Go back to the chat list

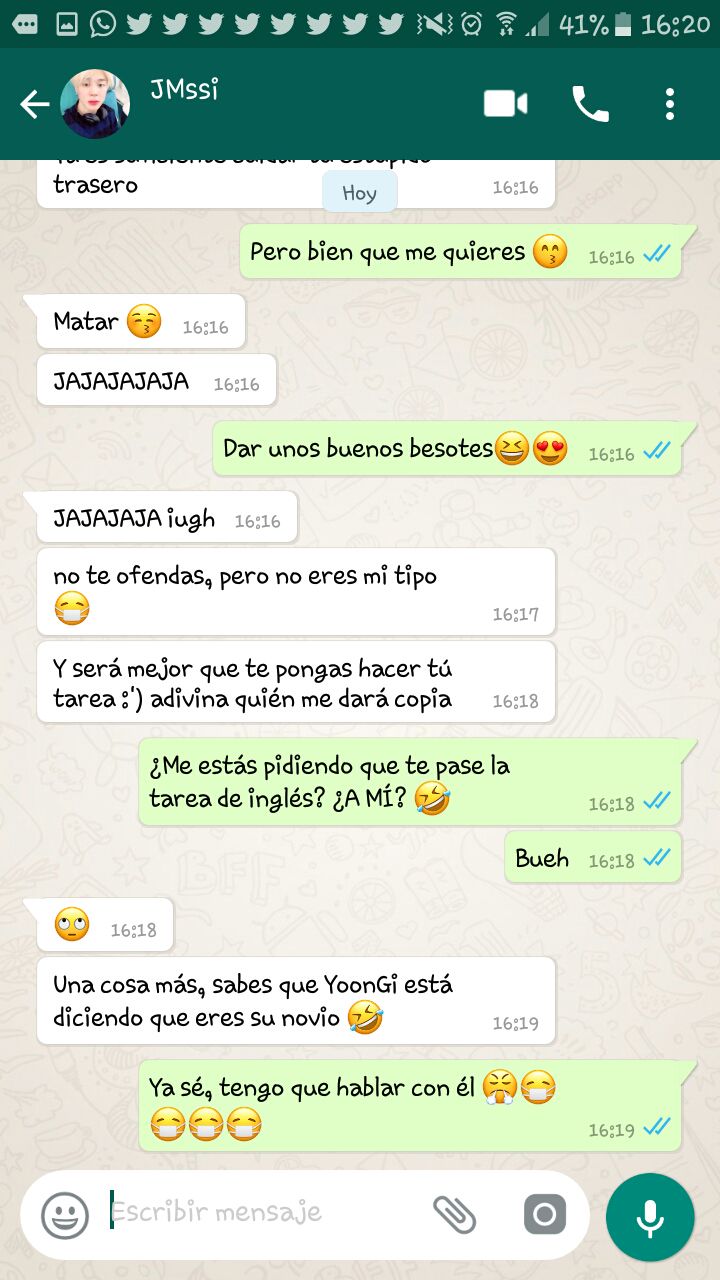point(34,104)
